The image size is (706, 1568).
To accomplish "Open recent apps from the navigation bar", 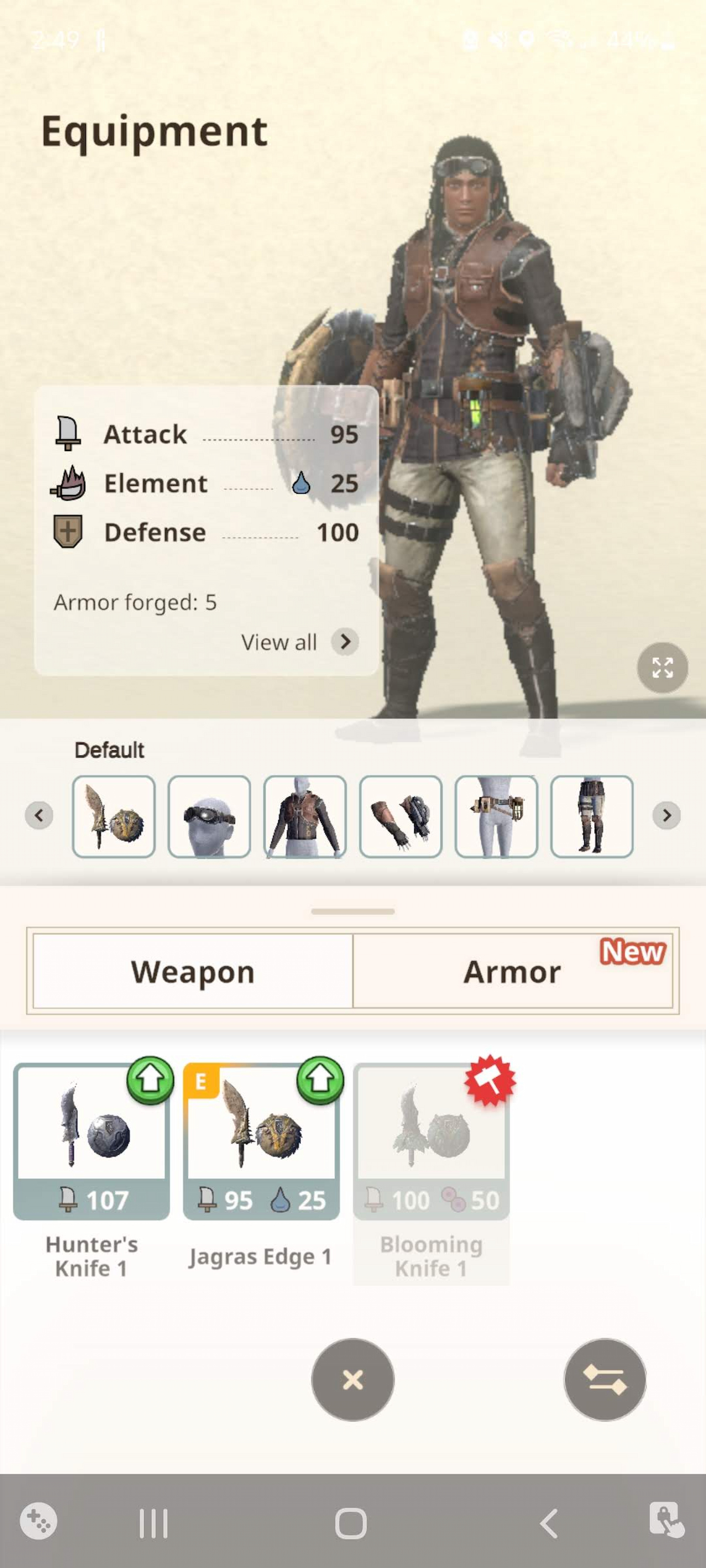I will point(153,1523).
